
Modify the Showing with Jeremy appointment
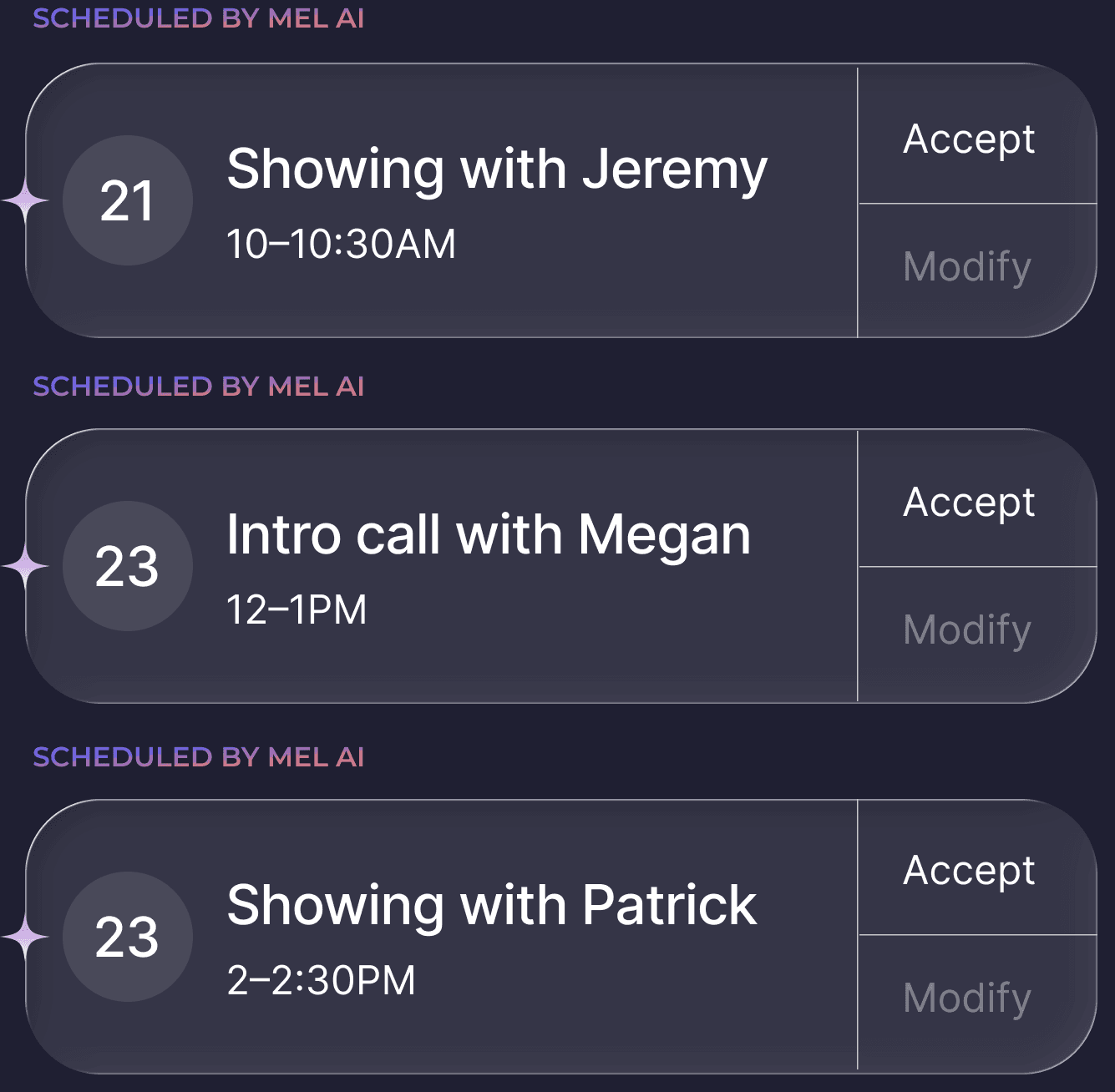pyautogui.click(x=967, y=267)
